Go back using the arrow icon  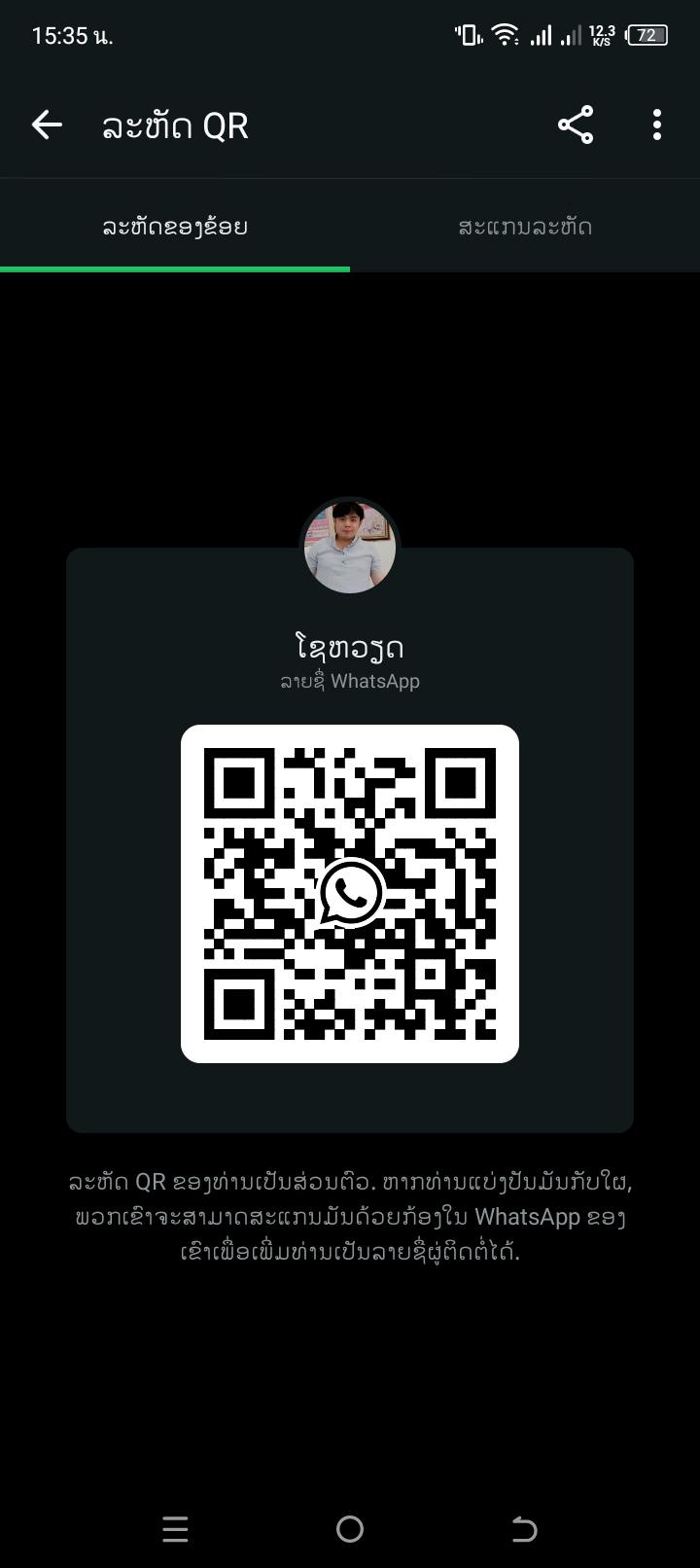click(47, 125)
